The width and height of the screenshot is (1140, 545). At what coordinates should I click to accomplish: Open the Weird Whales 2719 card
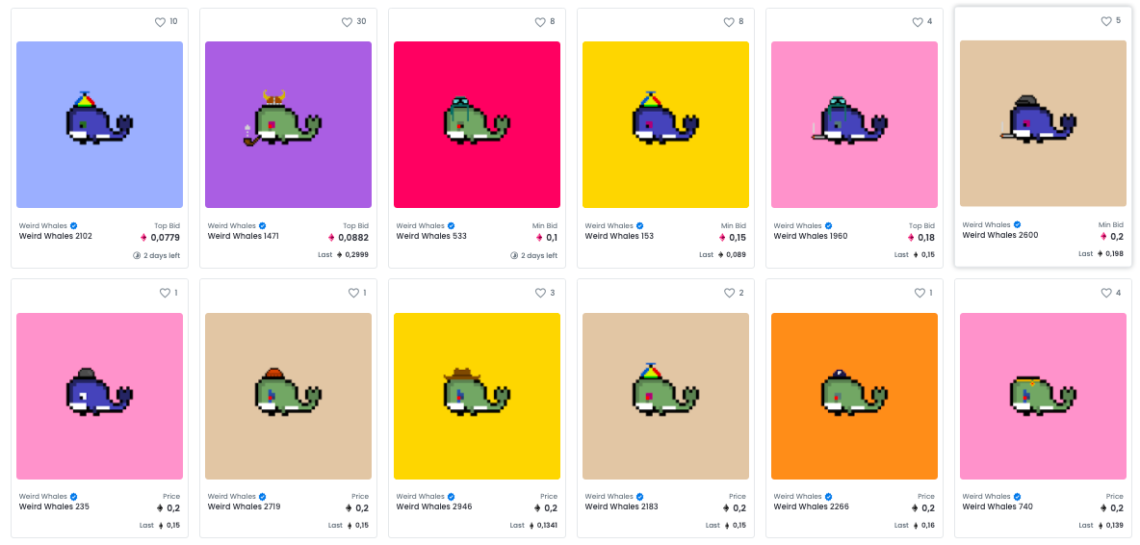pos(288,396)
